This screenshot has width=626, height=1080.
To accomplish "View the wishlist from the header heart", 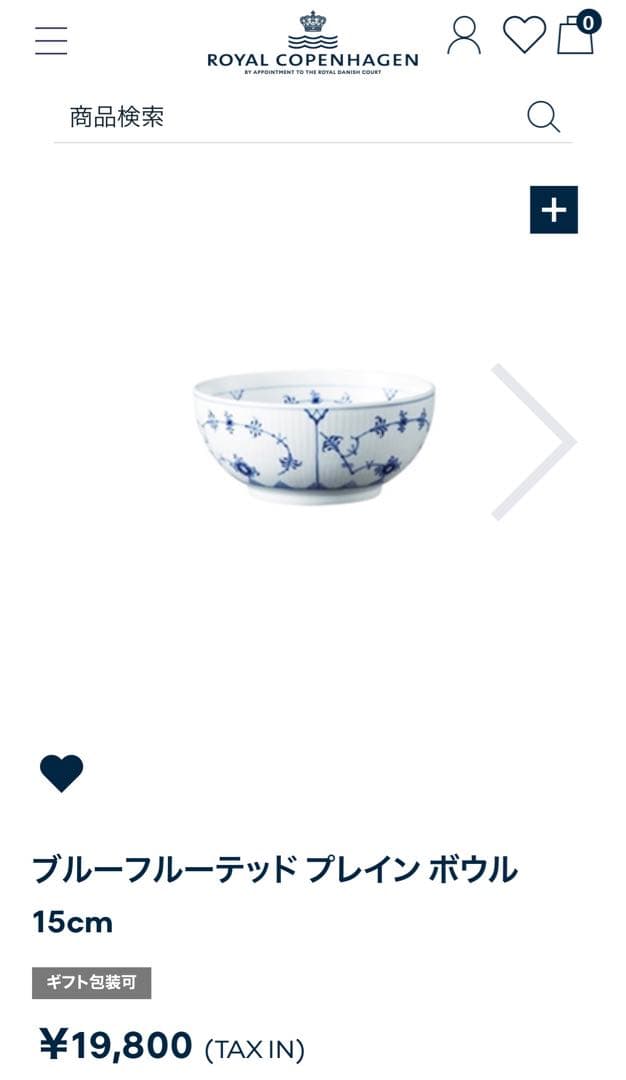I will (523, 35).
